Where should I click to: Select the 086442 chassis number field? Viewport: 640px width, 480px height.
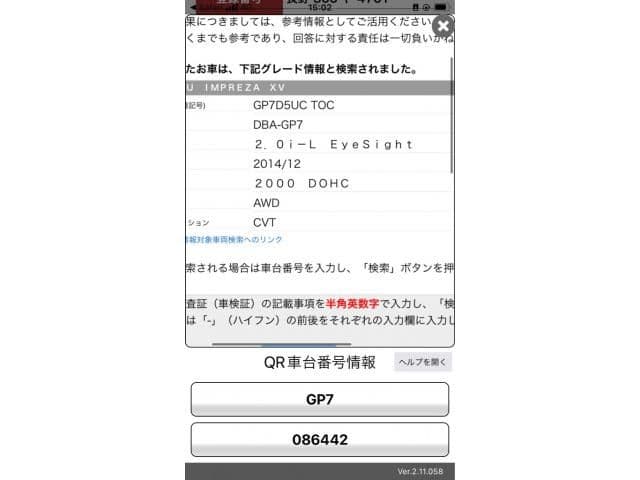coord(320,439)
